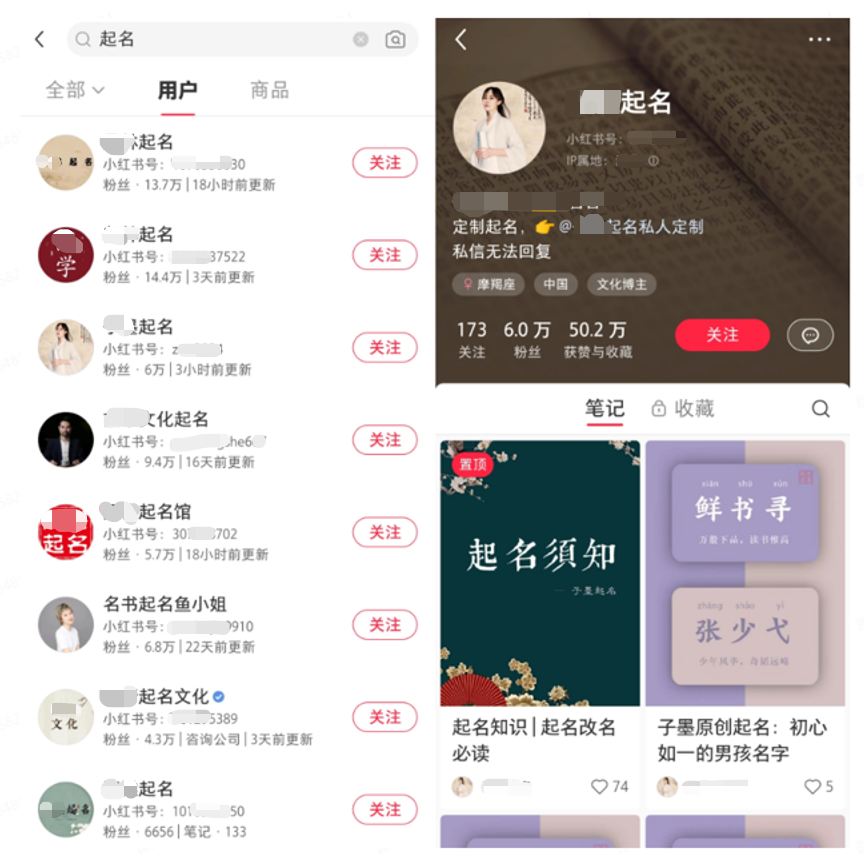Follow the verified 起名文化 account
864x857 pixels.
coord(384,717)
